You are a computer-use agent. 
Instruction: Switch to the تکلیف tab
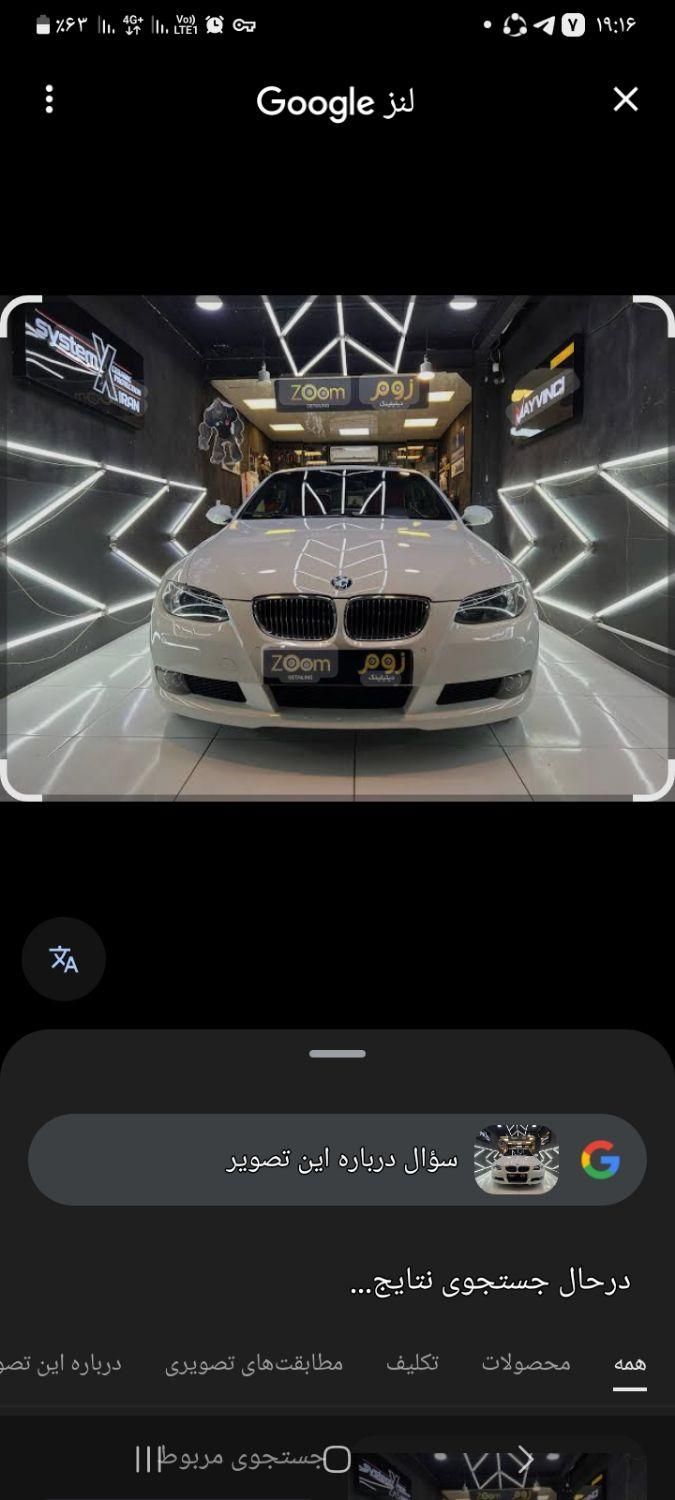412,1363
